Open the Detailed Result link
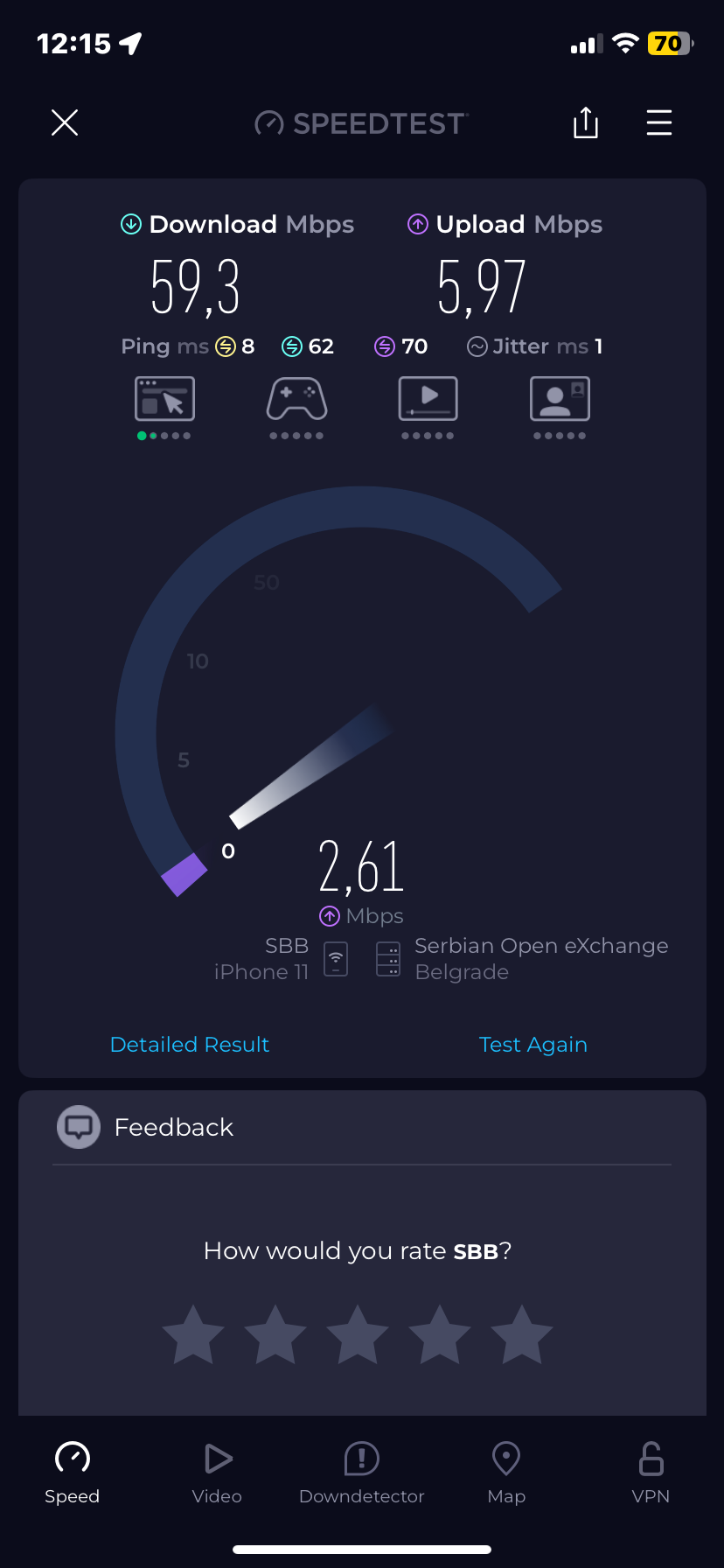Screen dimensions: 724x1568 (190, 1044)
